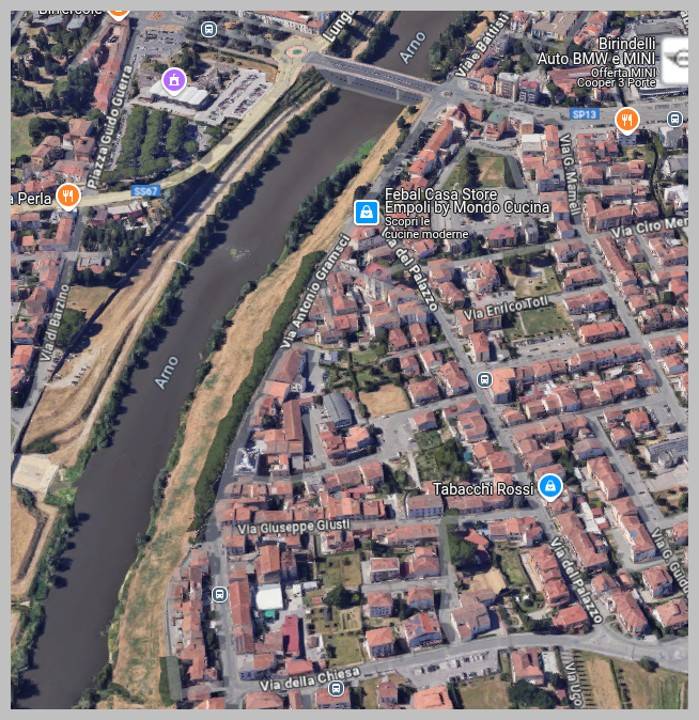
Task: Open the bus stop near Via Giuseppe Giusti
Action: (219, 594)
